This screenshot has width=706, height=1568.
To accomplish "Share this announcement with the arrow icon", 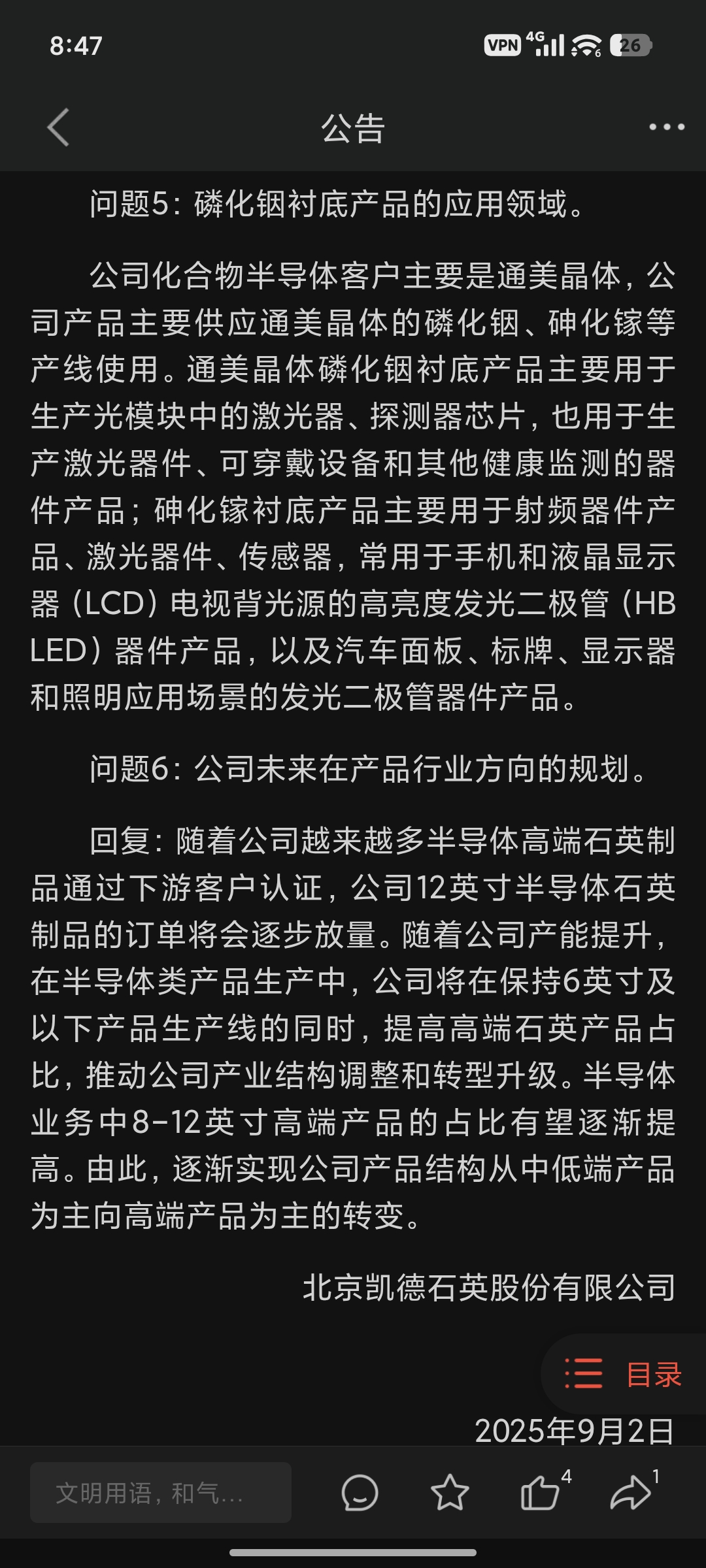I will coord(631,1493).
